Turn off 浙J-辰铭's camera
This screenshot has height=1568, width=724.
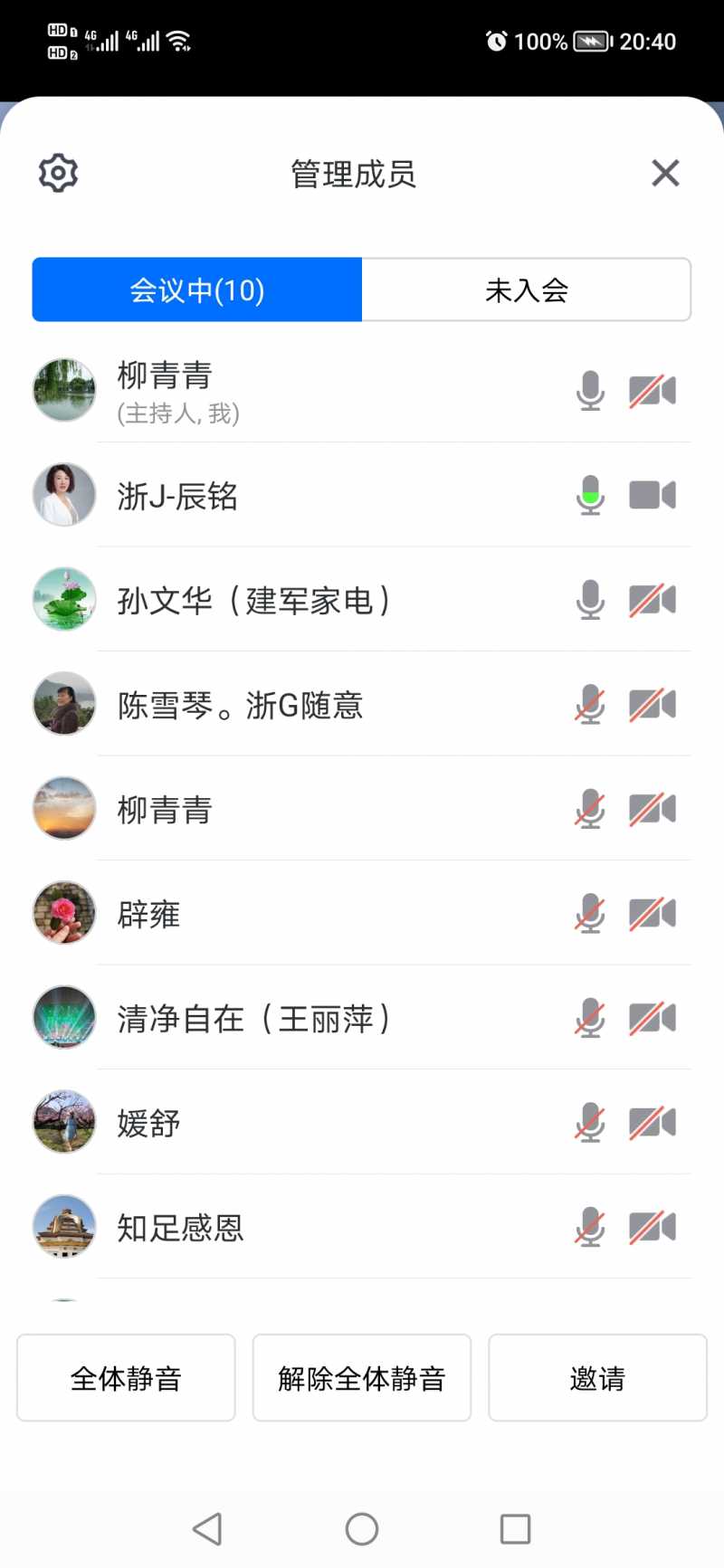click(653, 495)
